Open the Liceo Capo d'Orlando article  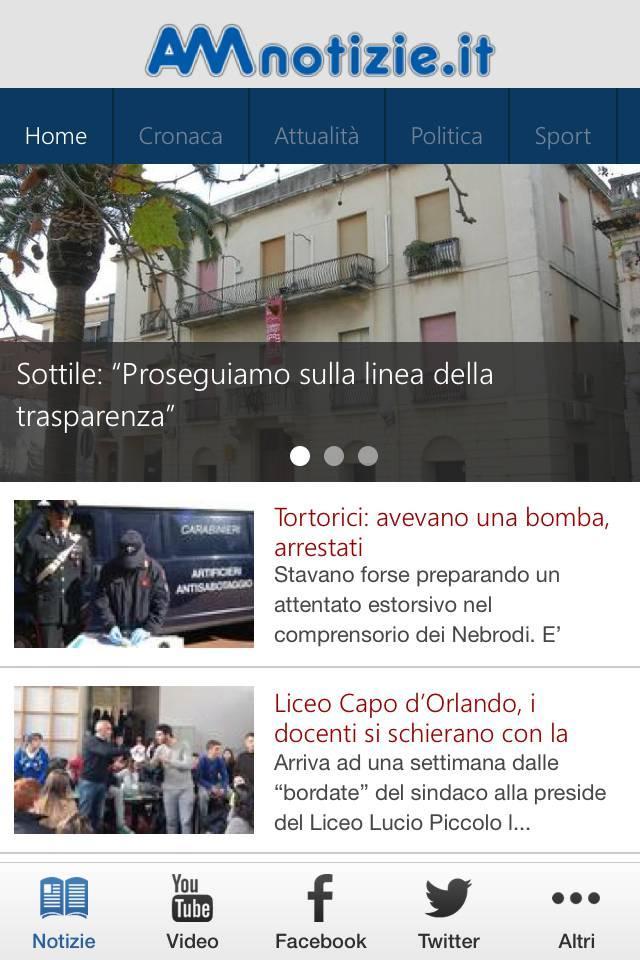point(421,718)
